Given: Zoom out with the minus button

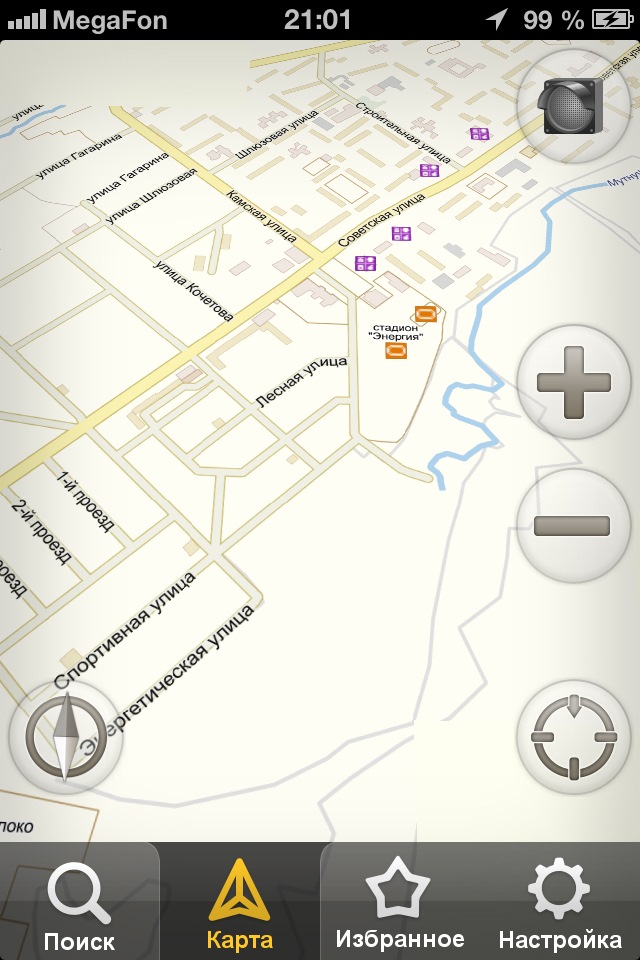Looking at the screenshot, I should 574,526.
